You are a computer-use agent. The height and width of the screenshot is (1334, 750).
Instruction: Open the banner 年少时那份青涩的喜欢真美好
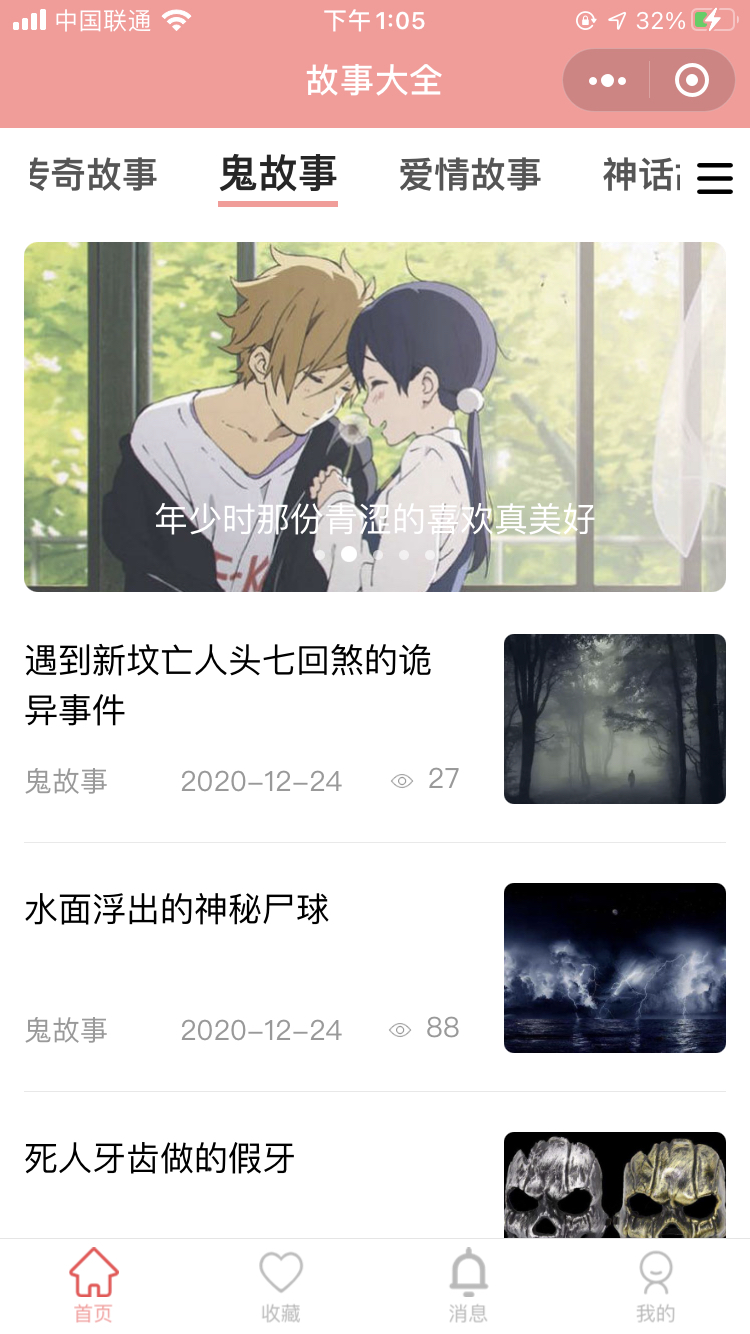pos(374,416)
